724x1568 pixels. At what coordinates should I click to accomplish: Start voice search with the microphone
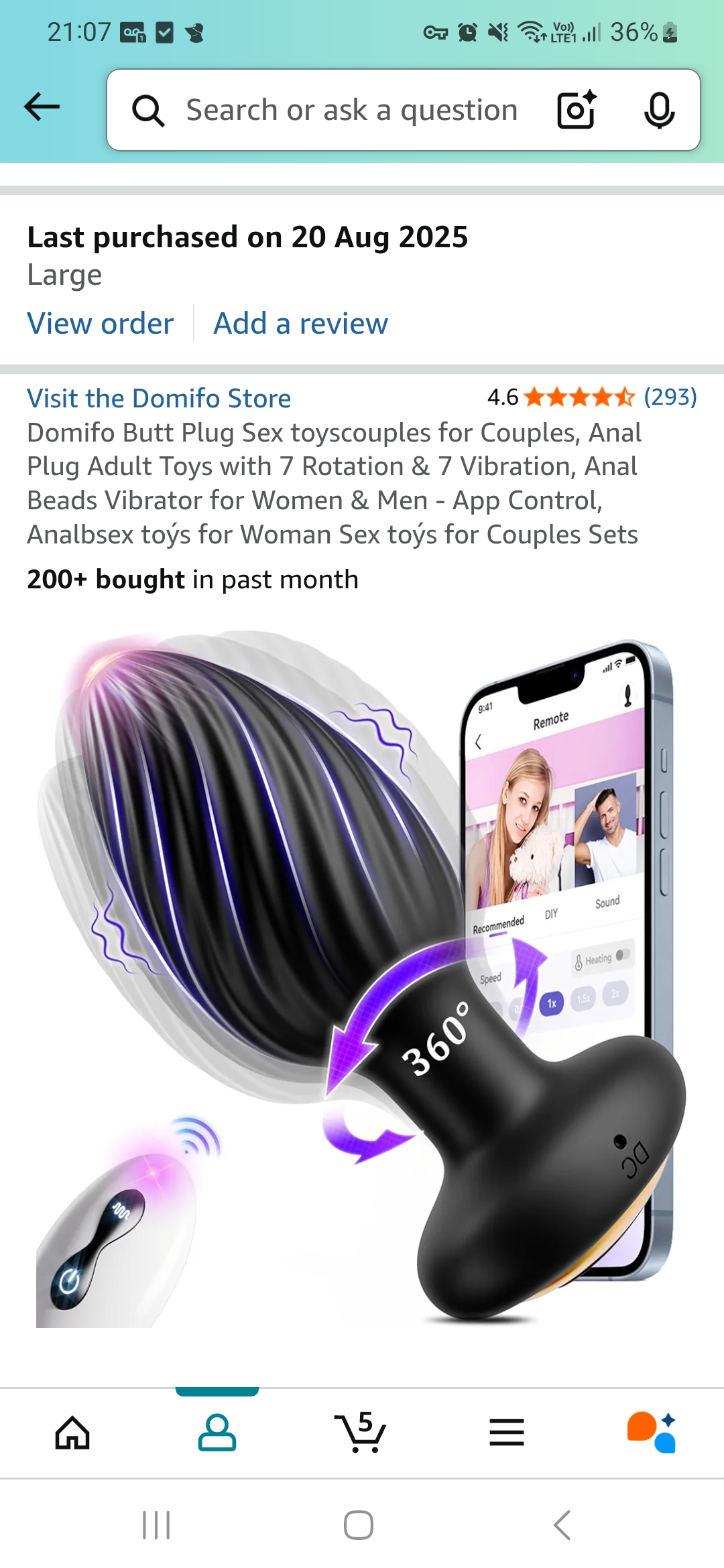(659, 110)
